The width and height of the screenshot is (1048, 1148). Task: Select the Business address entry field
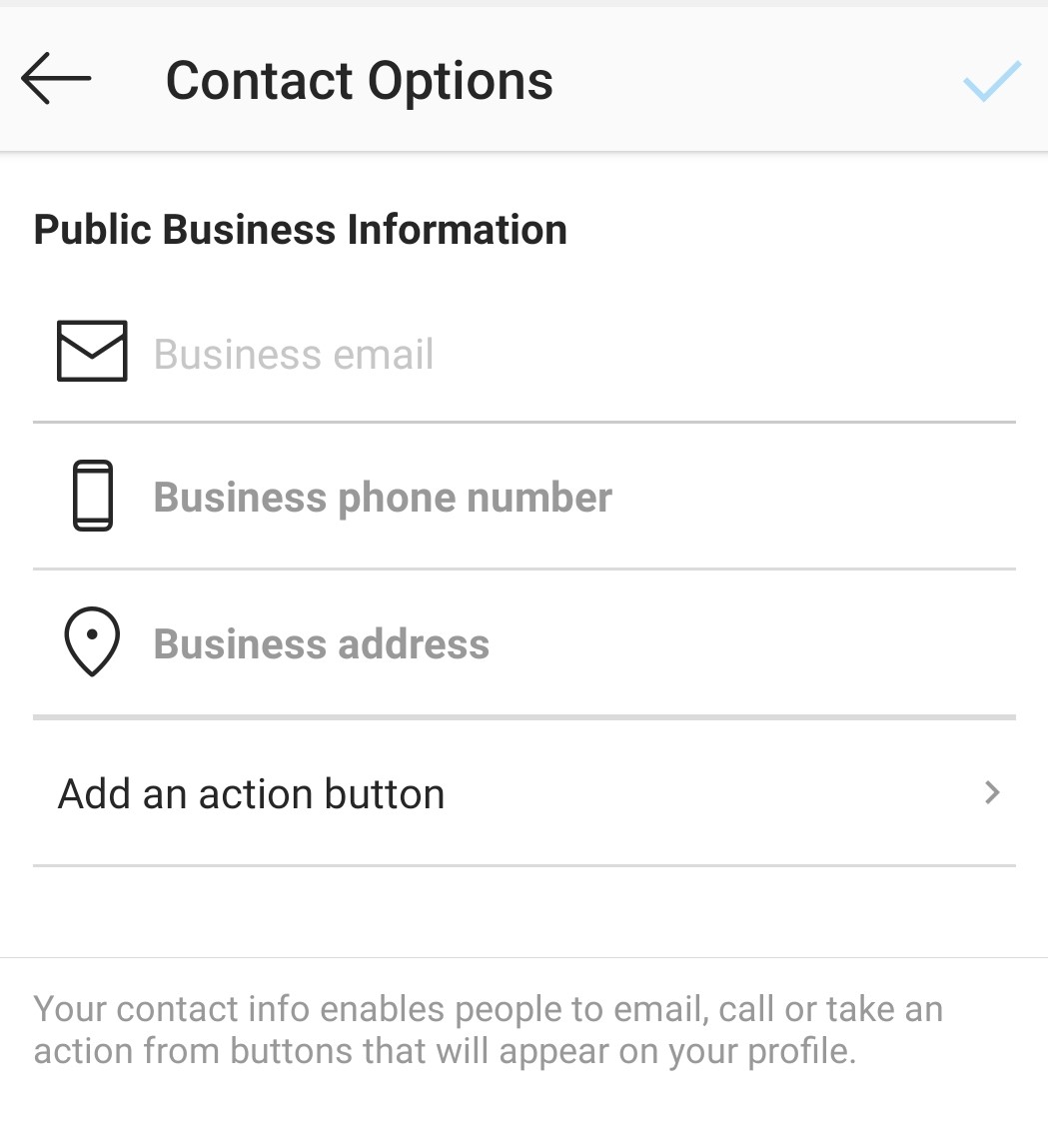click(321, 643)
